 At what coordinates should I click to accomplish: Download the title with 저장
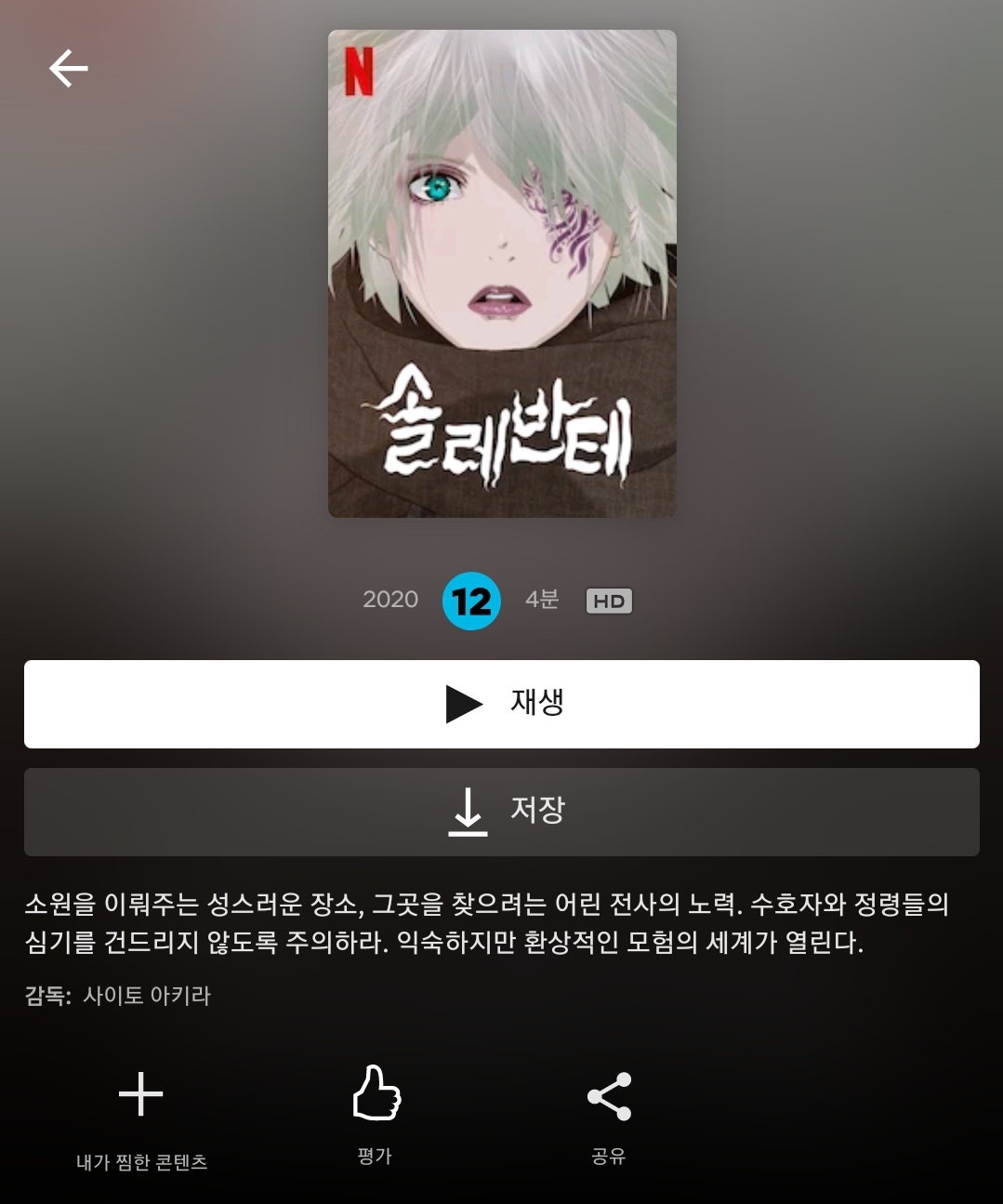click(502, 812)
